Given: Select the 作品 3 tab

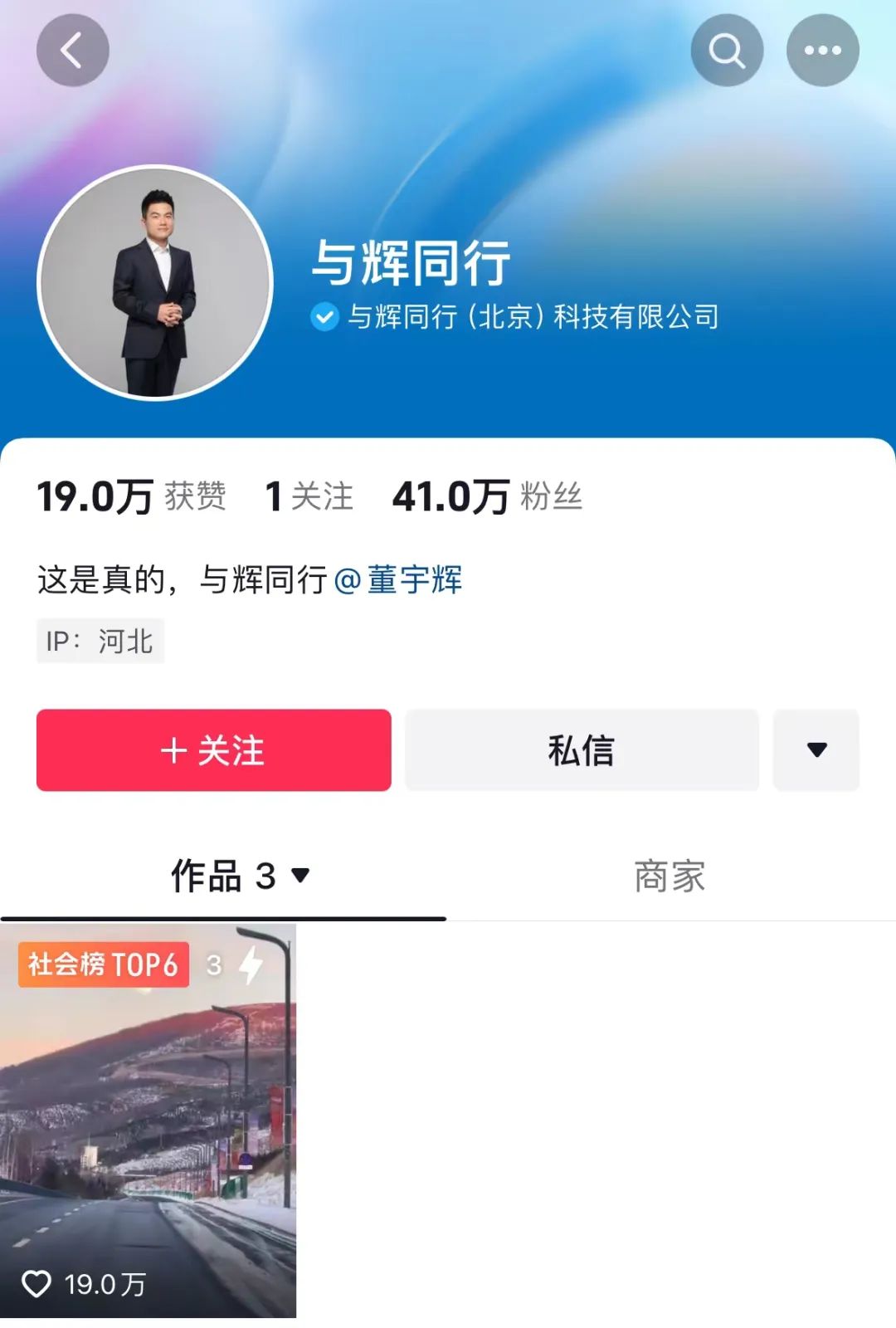Looking at the screenshot, I should pyautogui.click(x=239, y=876).
